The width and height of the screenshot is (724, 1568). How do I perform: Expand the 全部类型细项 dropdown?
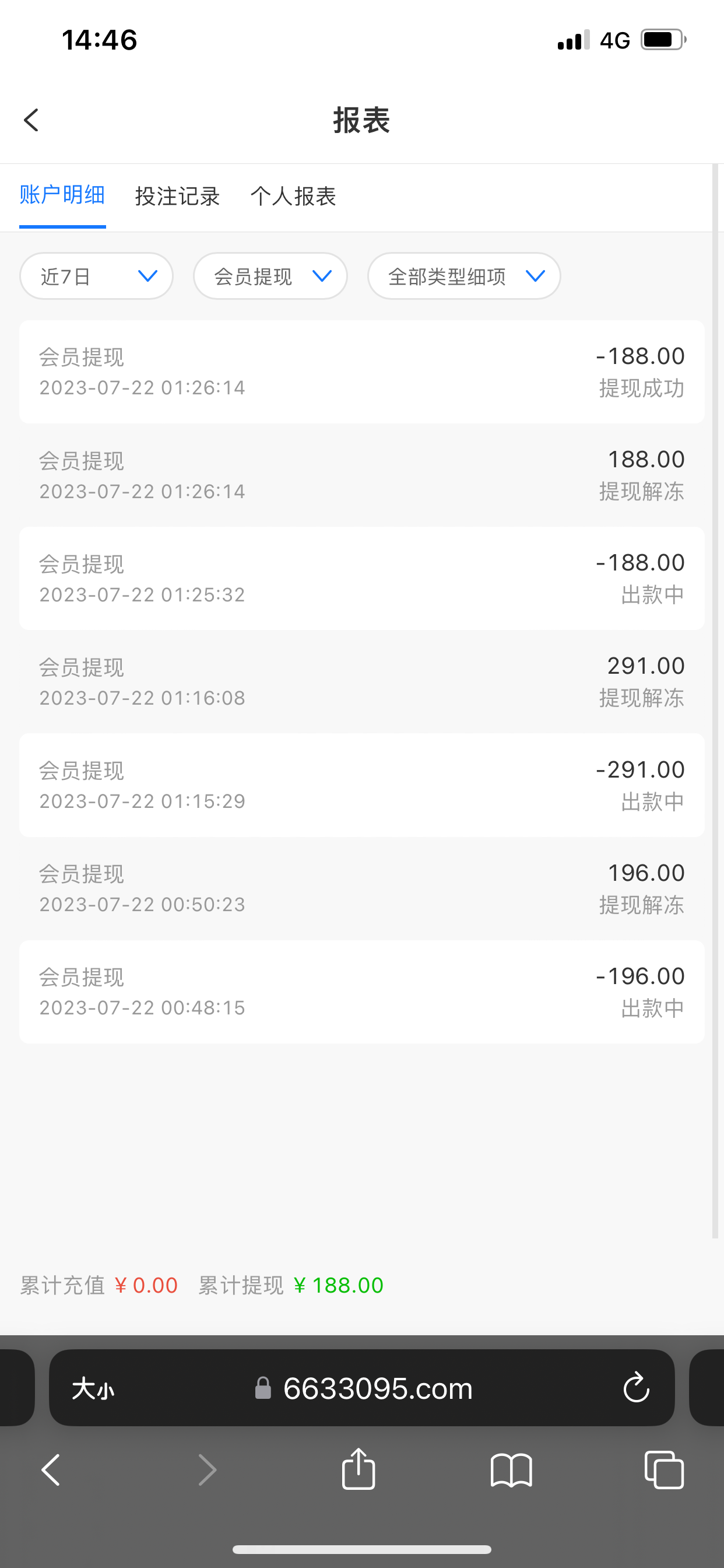pos(463,276)
